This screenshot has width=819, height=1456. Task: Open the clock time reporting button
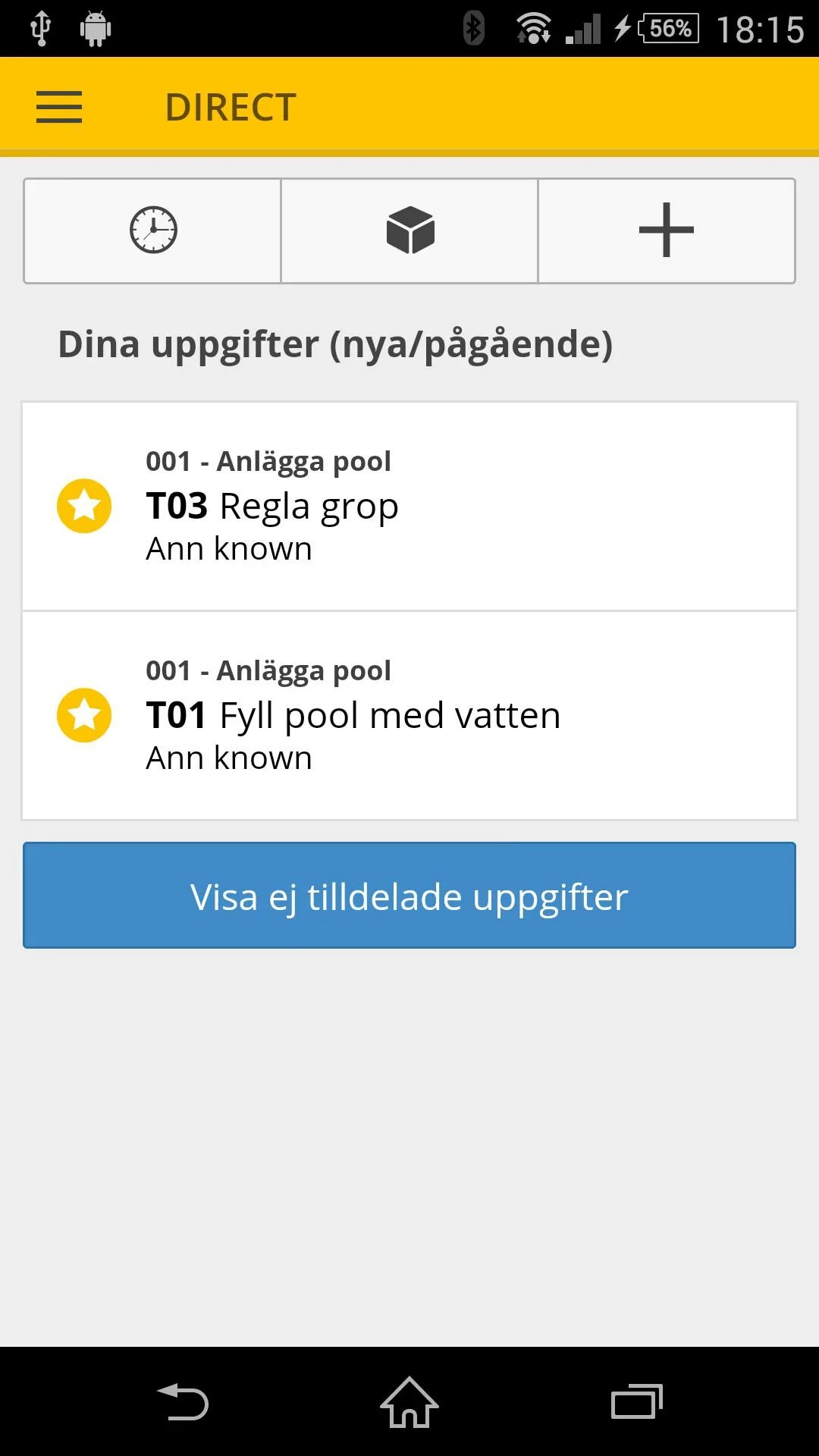(x=152, y=231)
